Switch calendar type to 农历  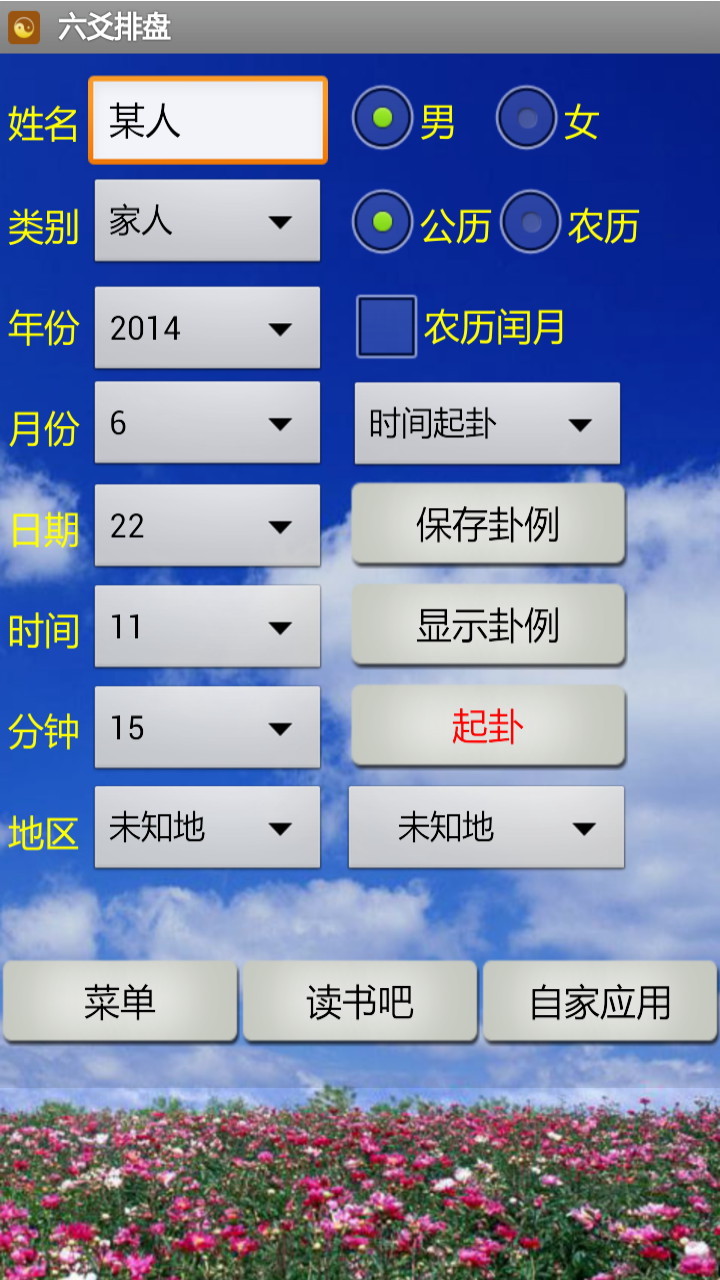[531, 222]
